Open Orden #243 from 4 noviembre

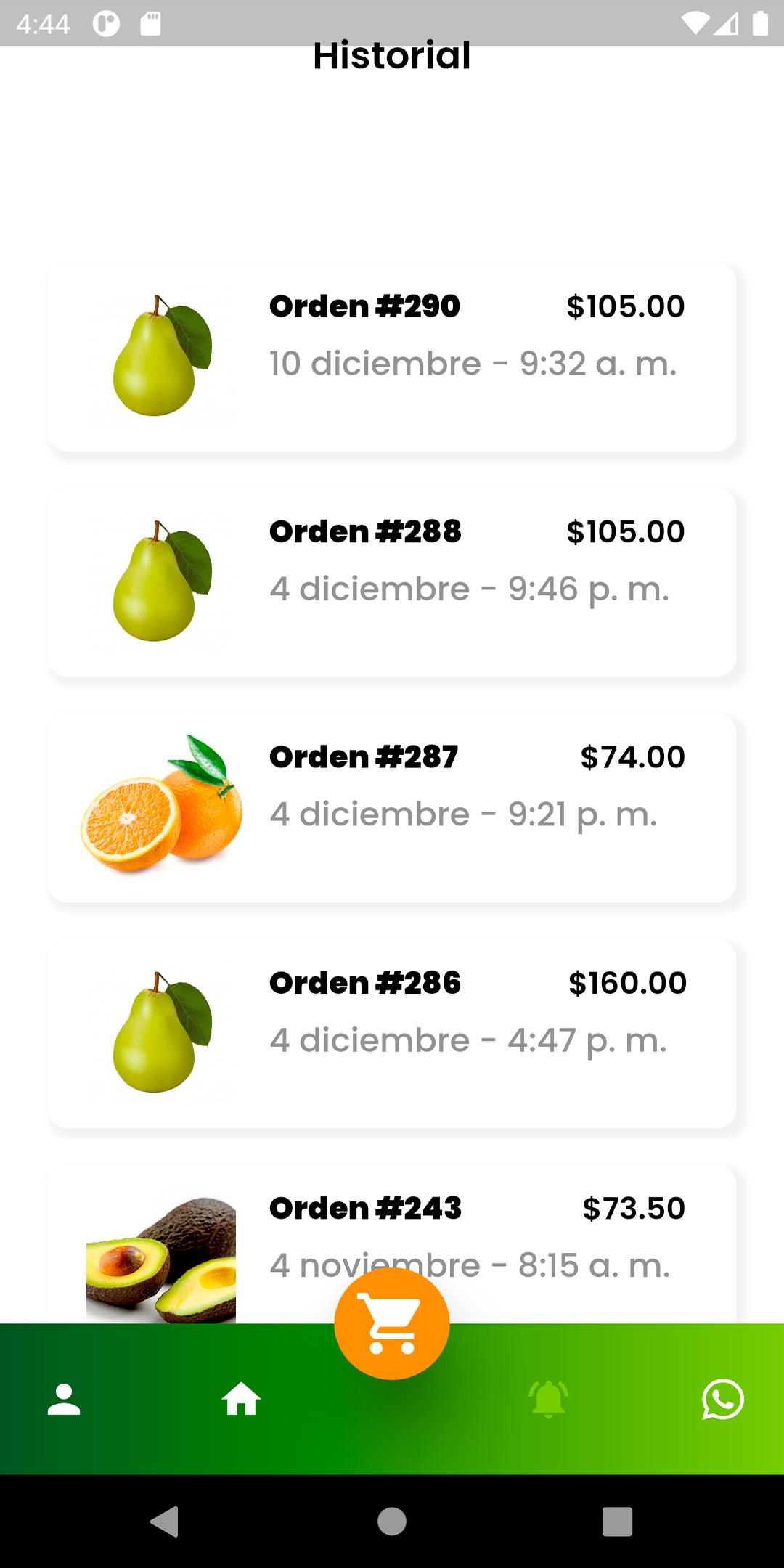pos(392,1244)
